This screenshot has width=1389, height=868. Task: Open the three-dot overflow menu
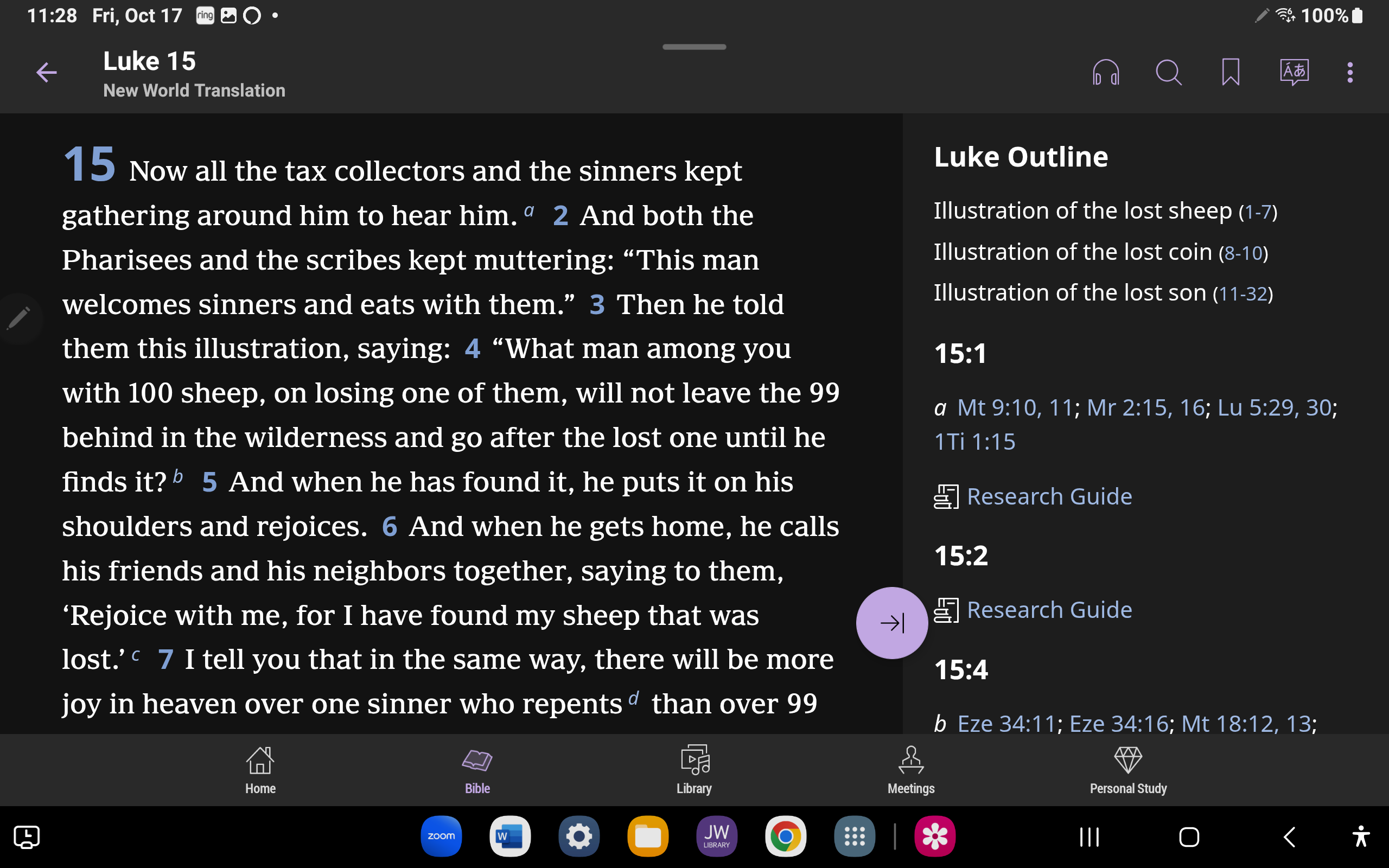click(1350, 72)
